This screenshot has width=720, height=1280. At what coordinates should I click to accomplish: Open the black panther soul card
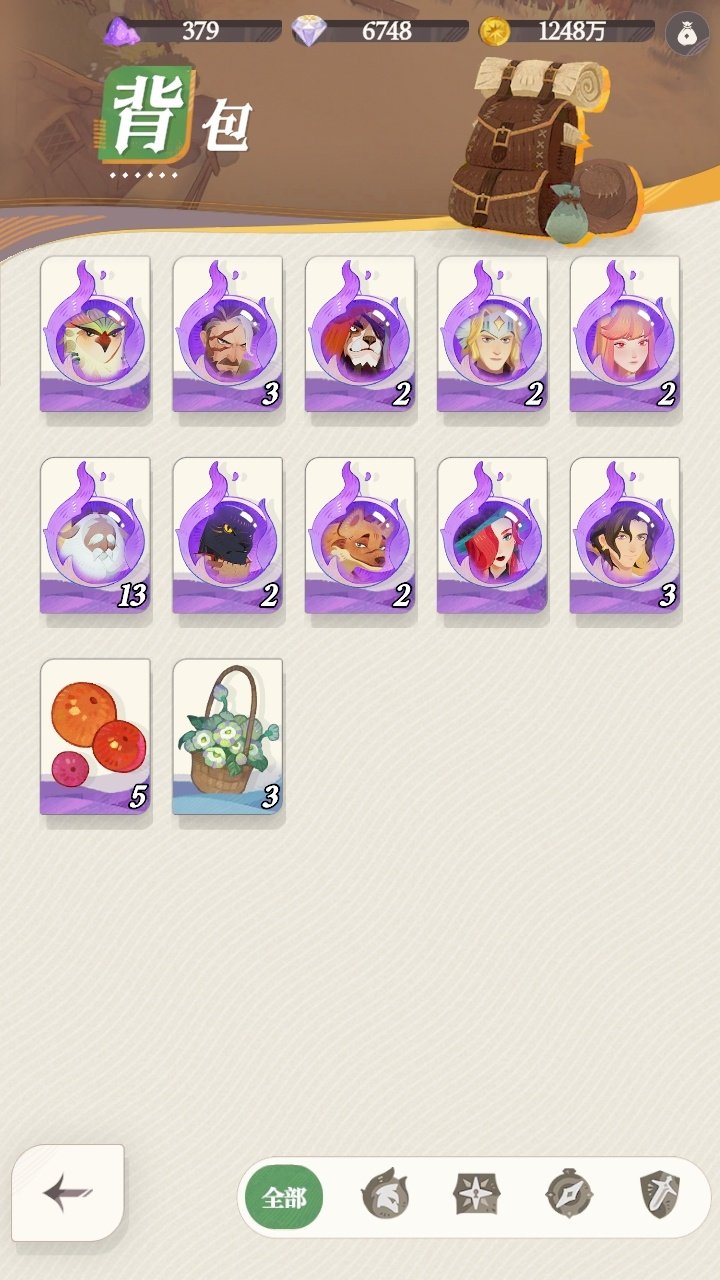tap(227, 535)
